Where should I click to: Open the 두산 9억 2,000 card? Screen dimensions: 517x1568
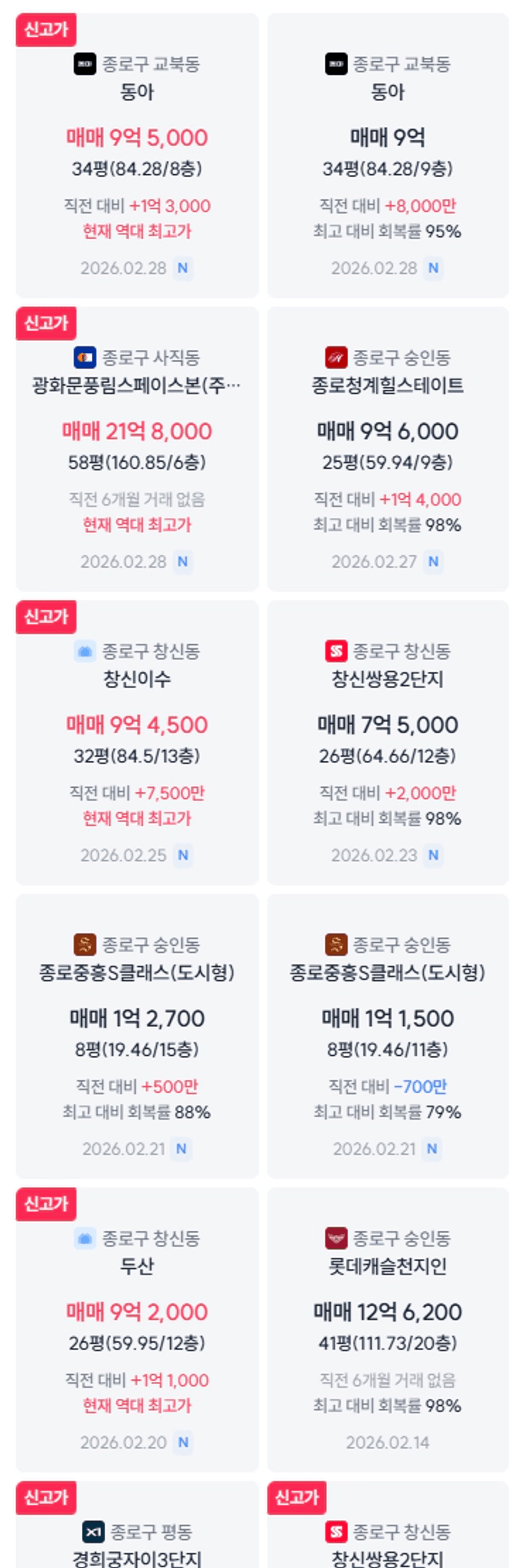137,1329
